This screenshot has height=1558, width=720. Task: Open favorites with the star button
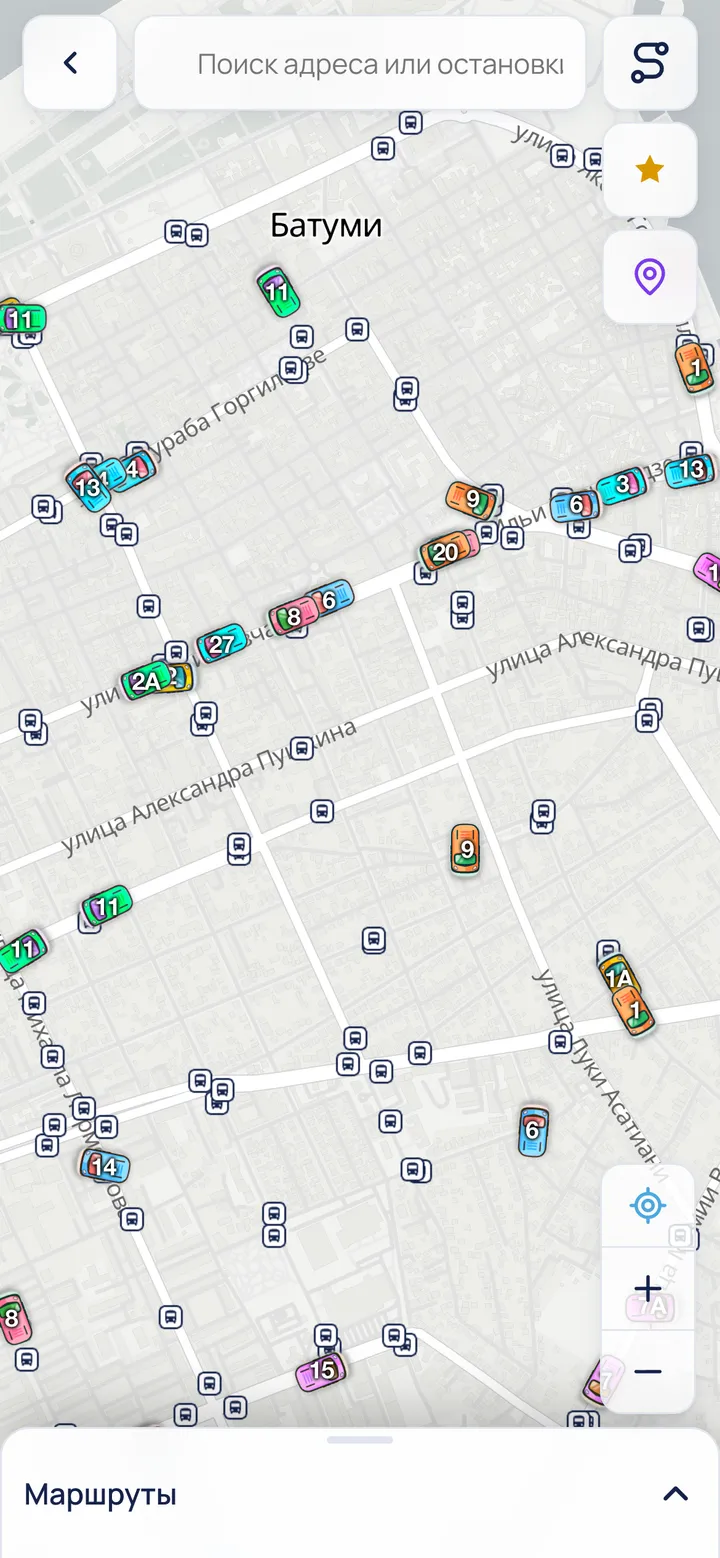650,170
